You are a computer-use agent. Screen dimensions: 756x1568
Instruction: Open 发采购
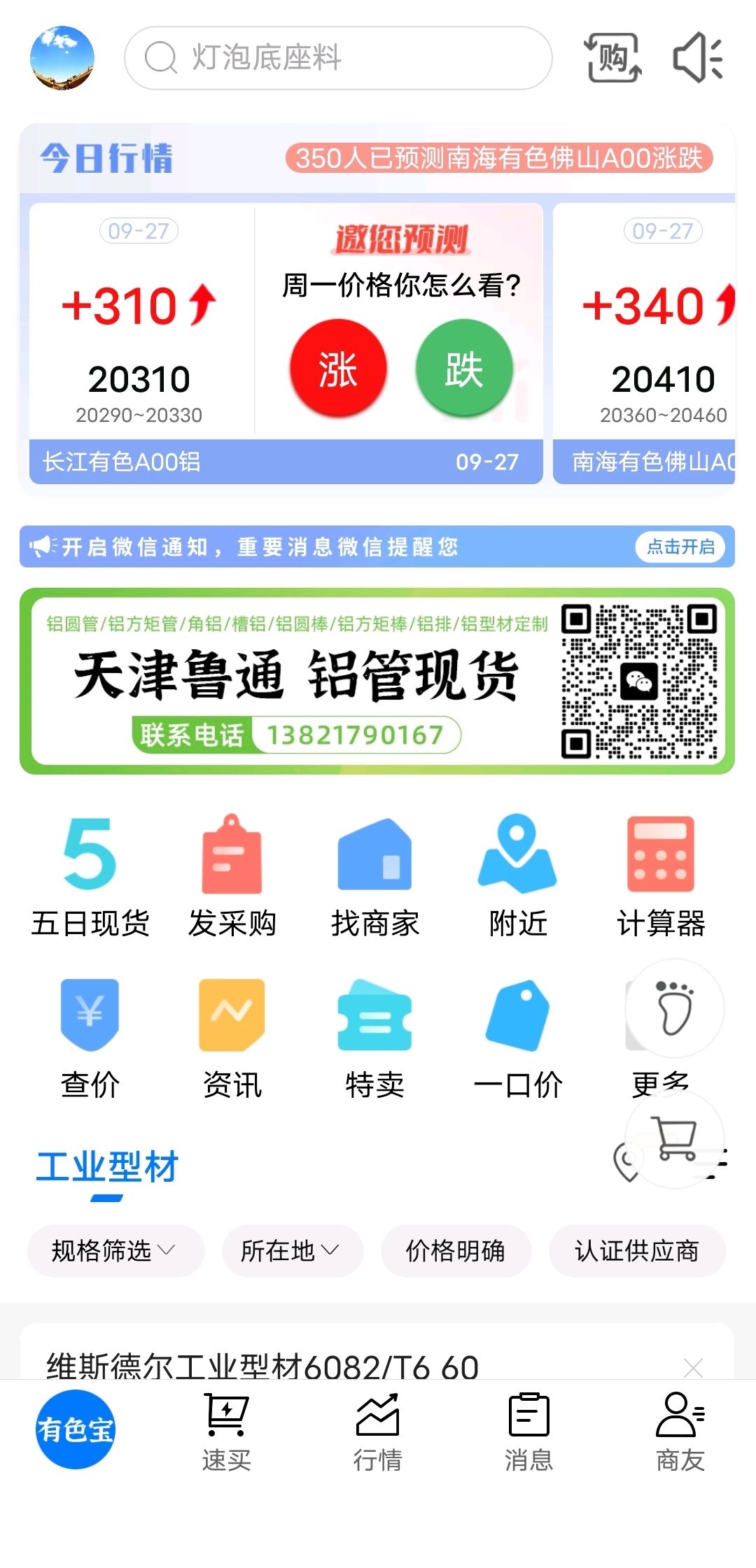click(x=232, y=877)
